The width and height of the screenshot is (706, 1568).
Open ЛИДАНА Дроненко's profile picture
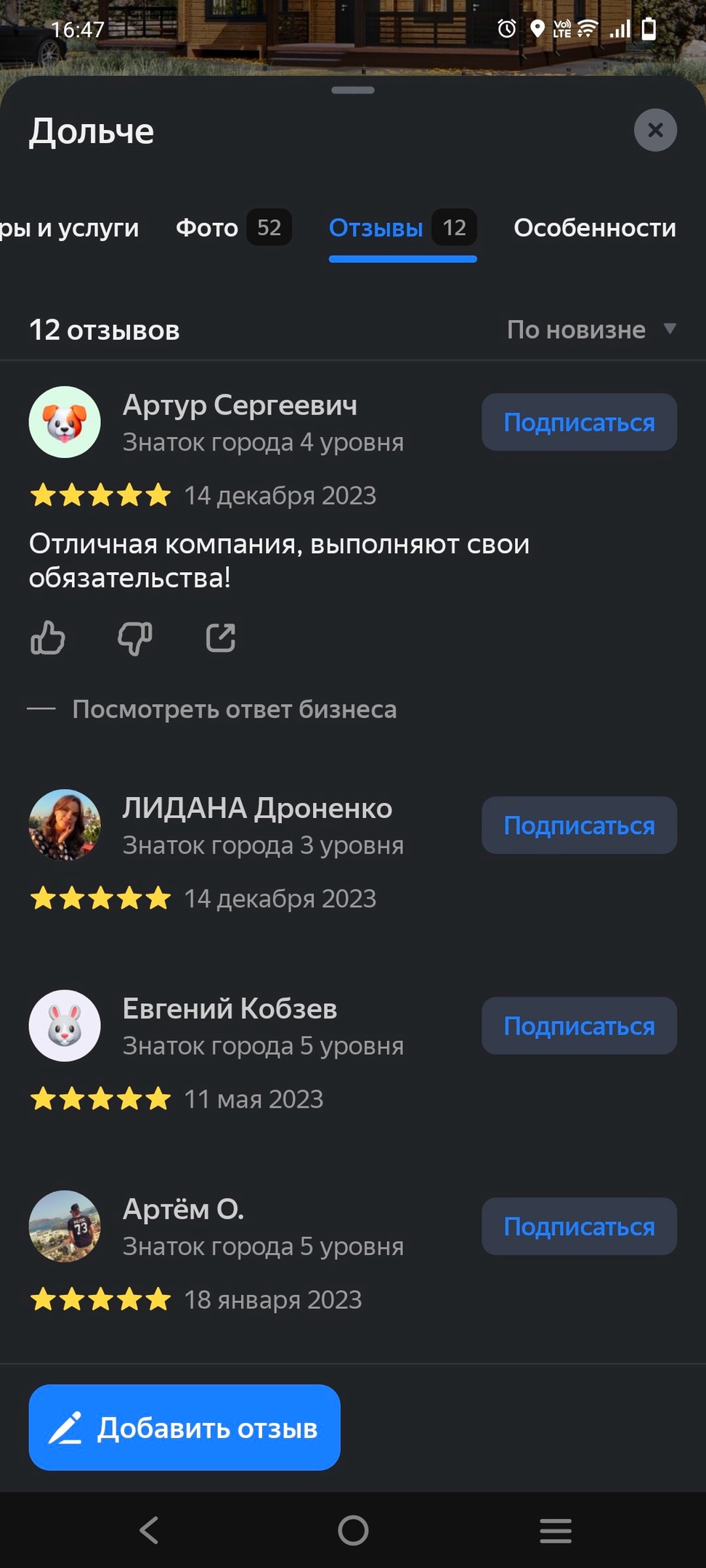click(65, 825)
